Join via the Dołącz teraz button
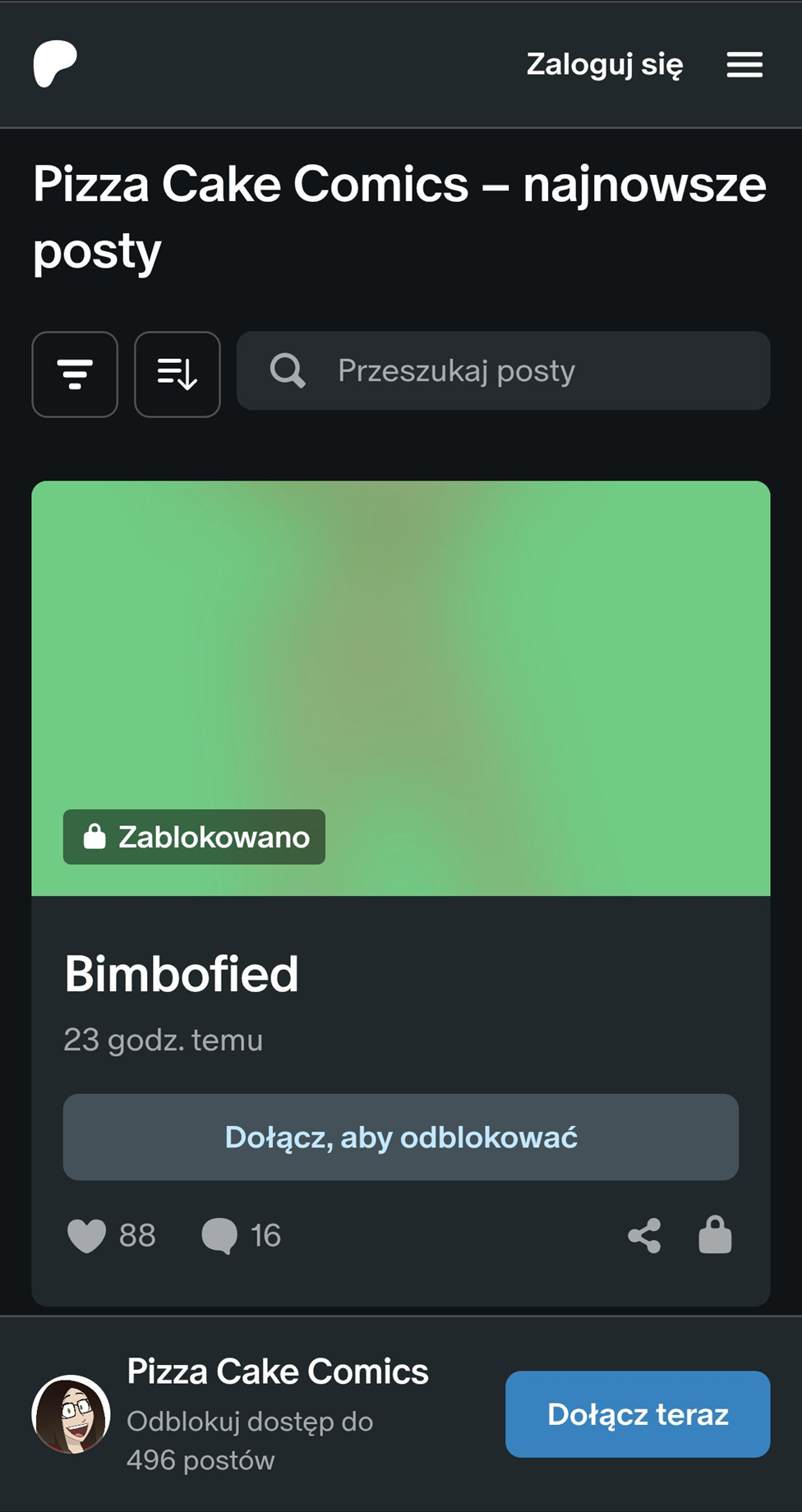Screen dimensions: 802x1512 (x=638, y=1414)
